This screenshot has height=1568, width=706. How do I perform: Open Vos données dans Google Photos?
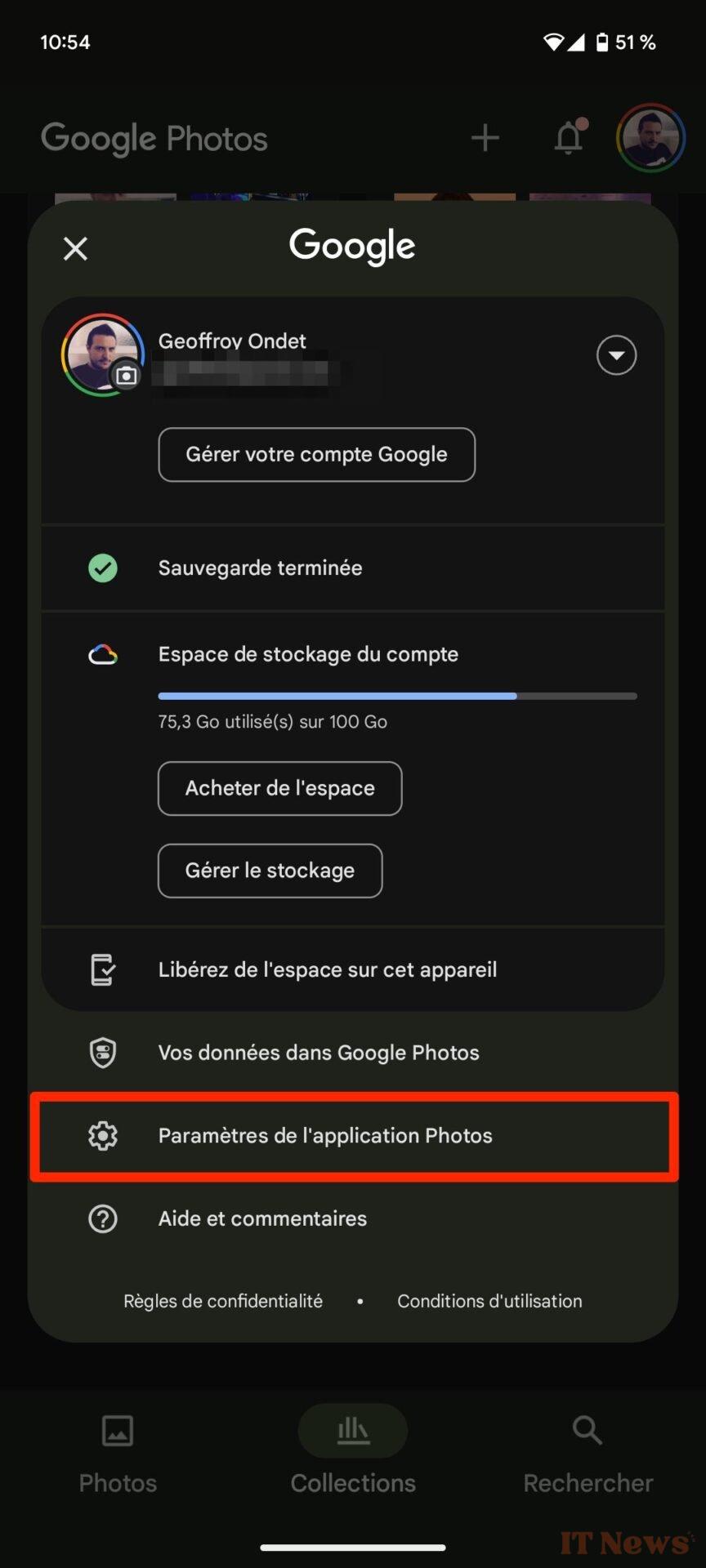coord(353,1053)
